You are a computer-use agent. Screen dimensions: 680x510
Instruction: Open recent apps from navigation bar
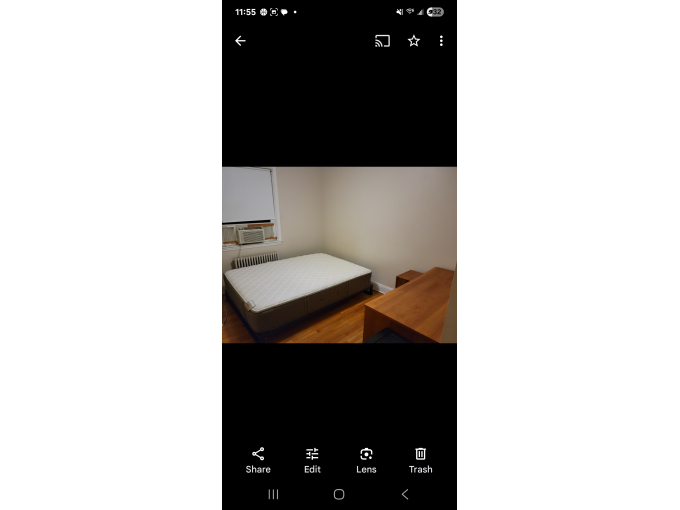click(273, 494)
